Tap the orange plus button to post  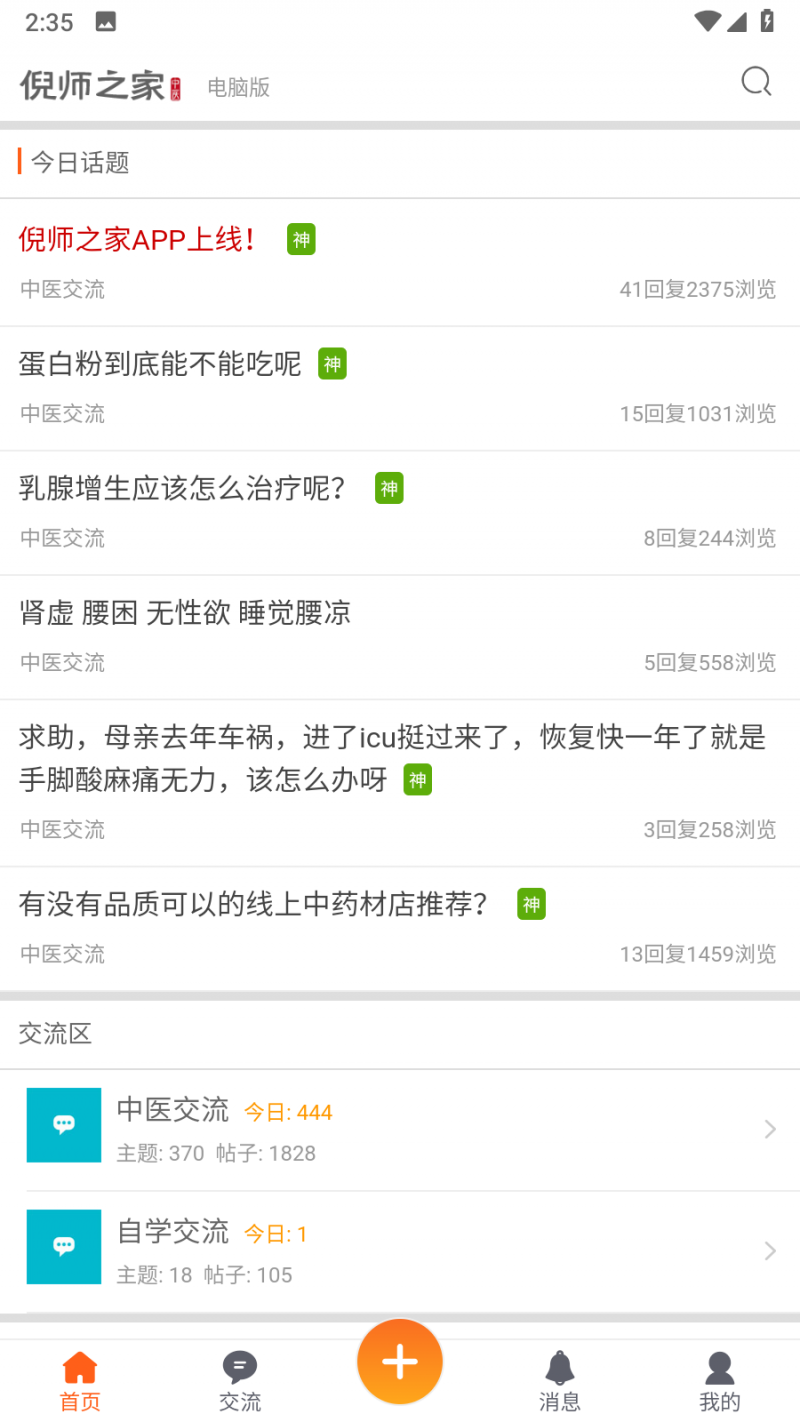pos(400,1362)
